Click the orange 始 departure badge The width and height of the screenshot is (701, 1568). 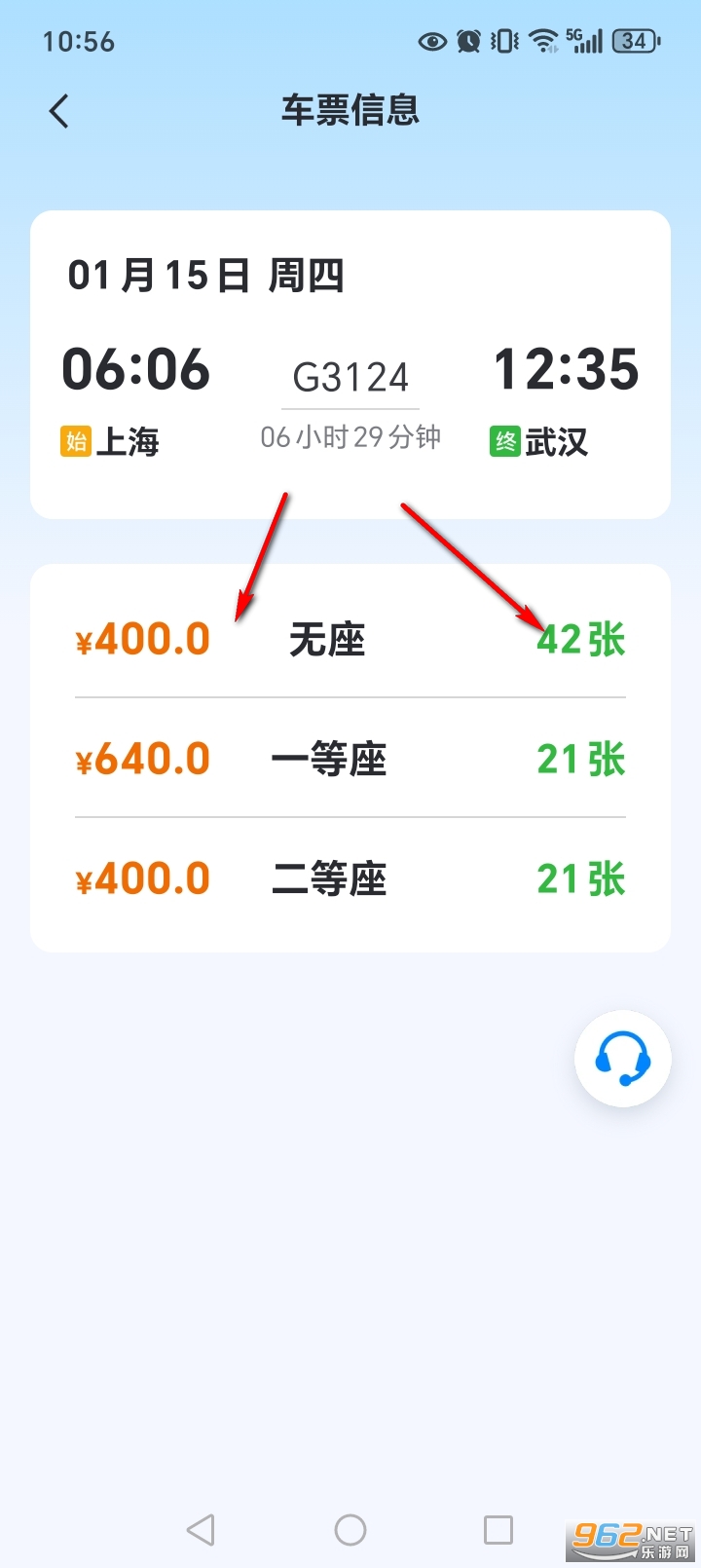(x=76, y=440)
